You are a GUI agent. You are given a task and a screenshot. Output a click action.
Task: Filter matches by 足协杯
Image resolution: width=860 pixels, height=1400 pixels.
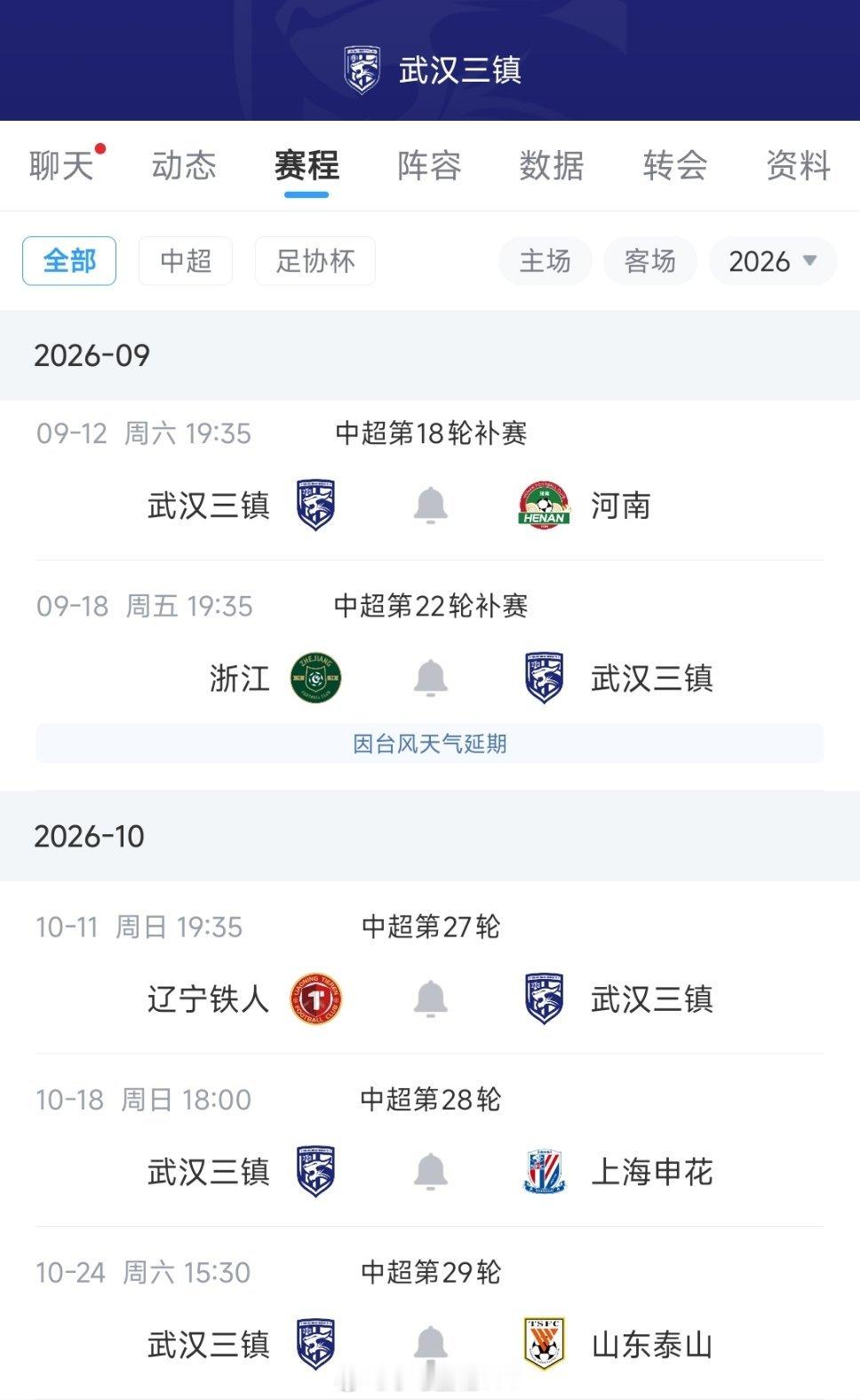315,261
